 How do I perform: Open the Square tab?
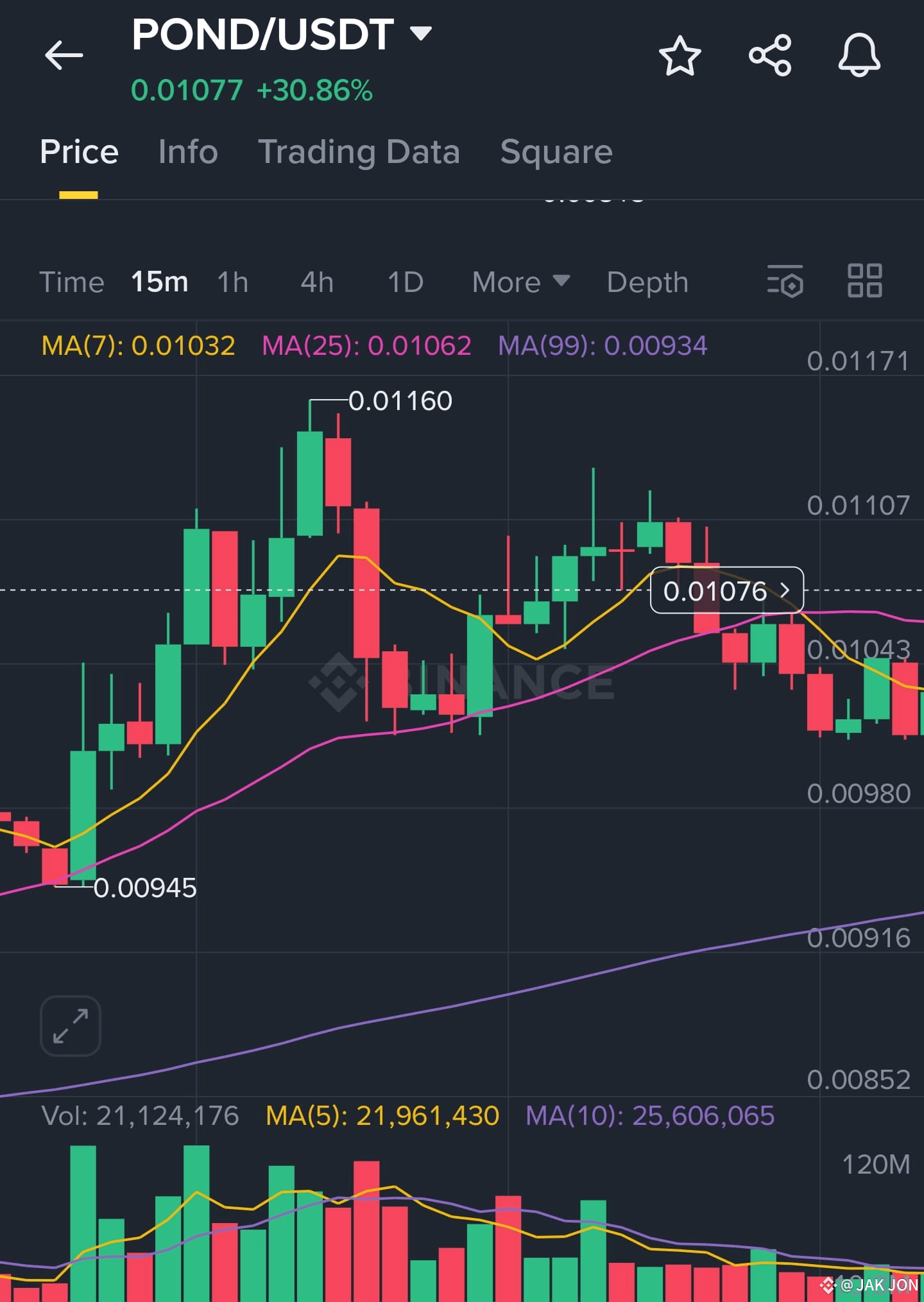[556, 152]
